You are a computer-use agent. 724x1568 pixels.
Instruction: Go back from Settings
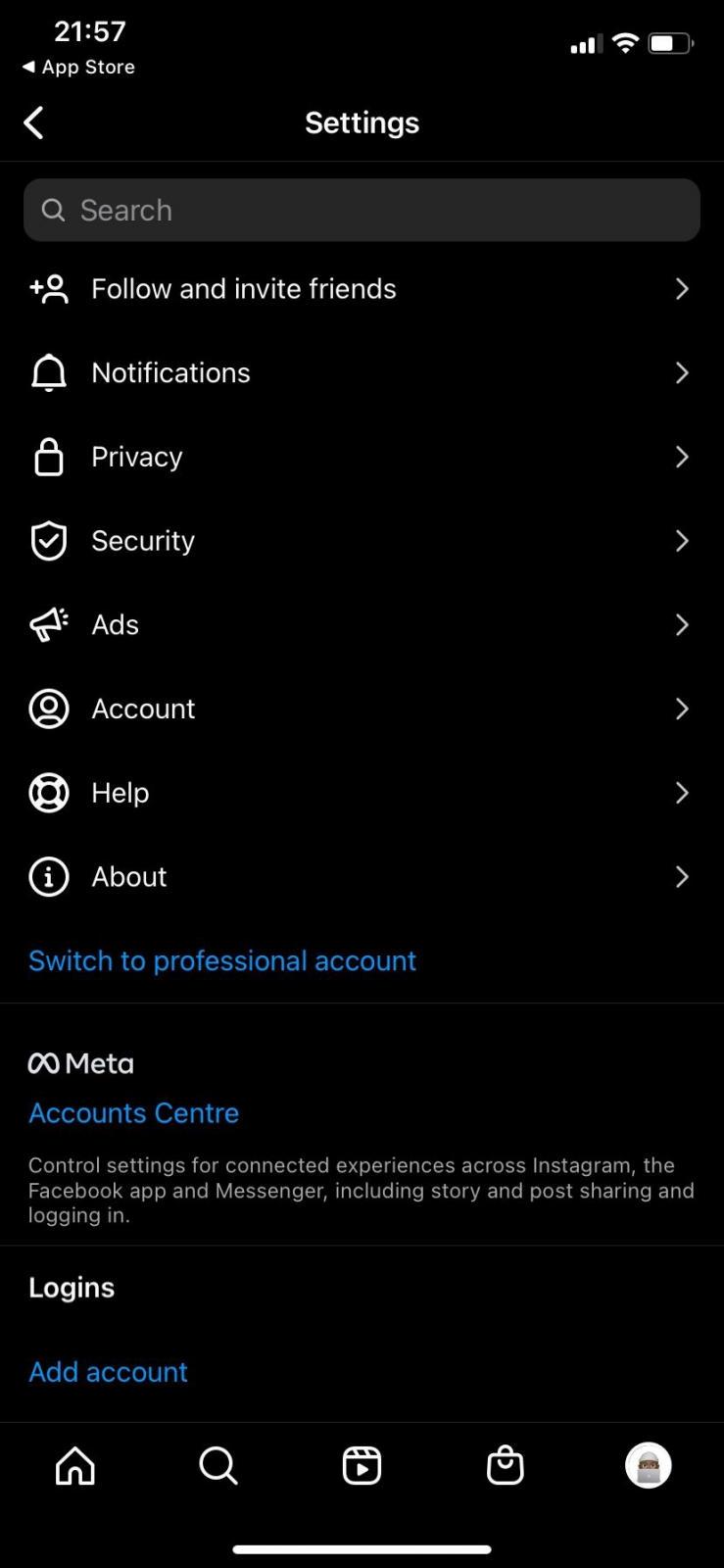34,123
